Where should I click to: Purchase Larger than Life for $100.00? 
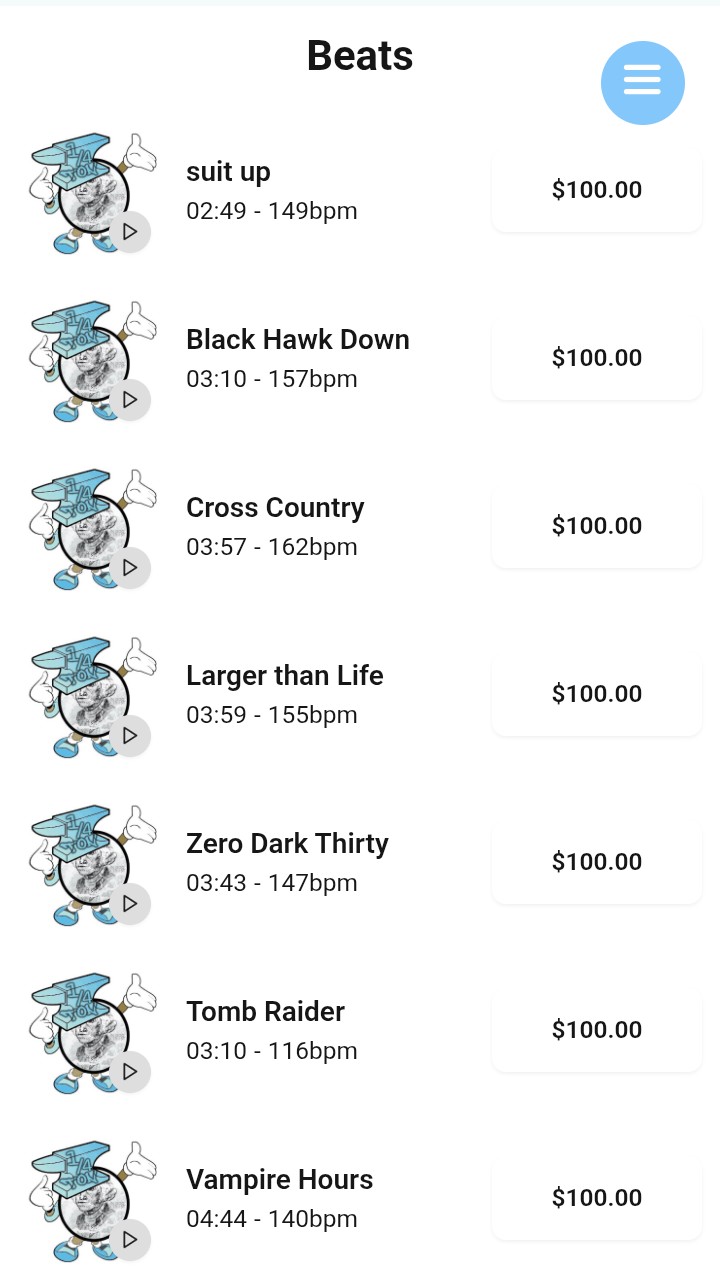tap(597, 694)
